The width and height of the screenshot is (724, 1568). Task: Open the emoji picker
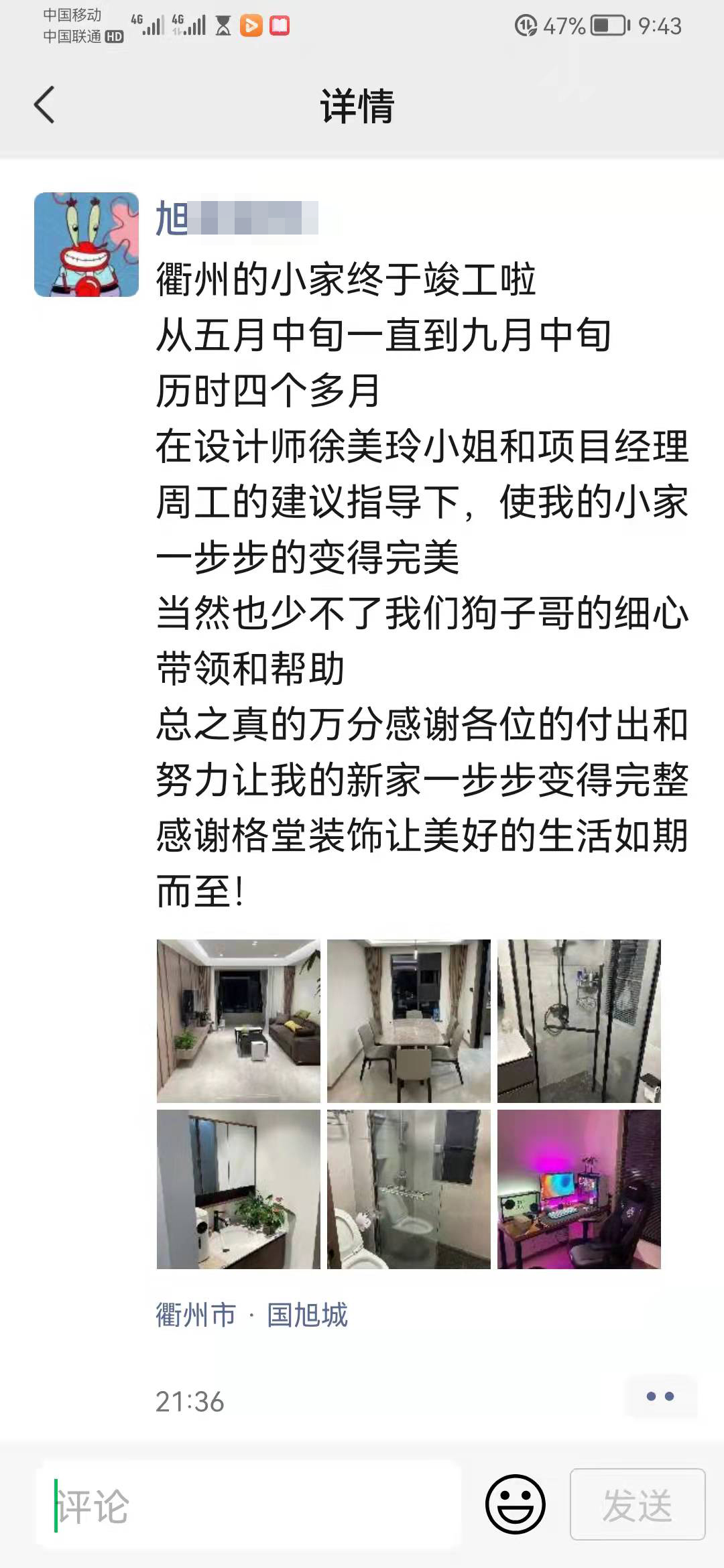(x=515, y=1504)
